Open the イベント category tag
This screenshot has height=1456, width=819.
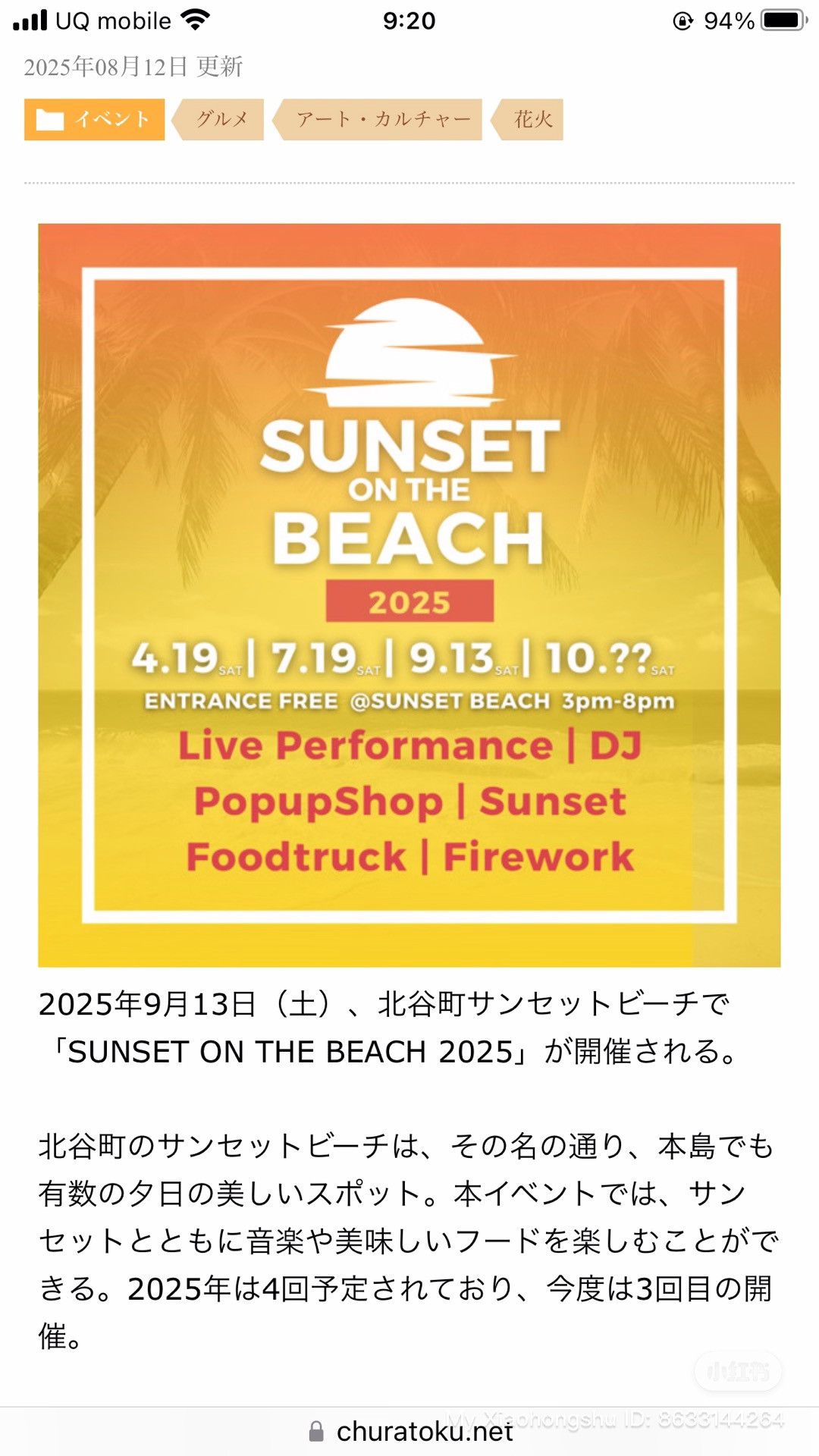tap(94, 120)
